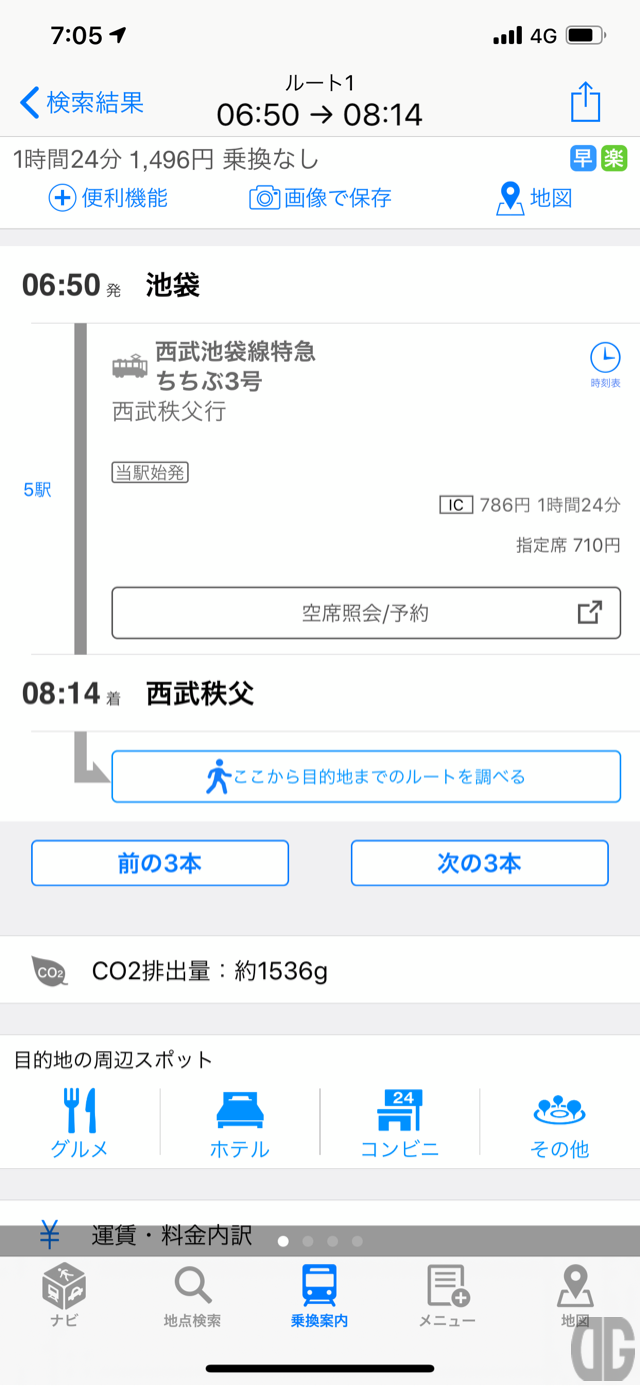
Task: Tap ここから目的地までのルートを調べる
Action: 366,777
